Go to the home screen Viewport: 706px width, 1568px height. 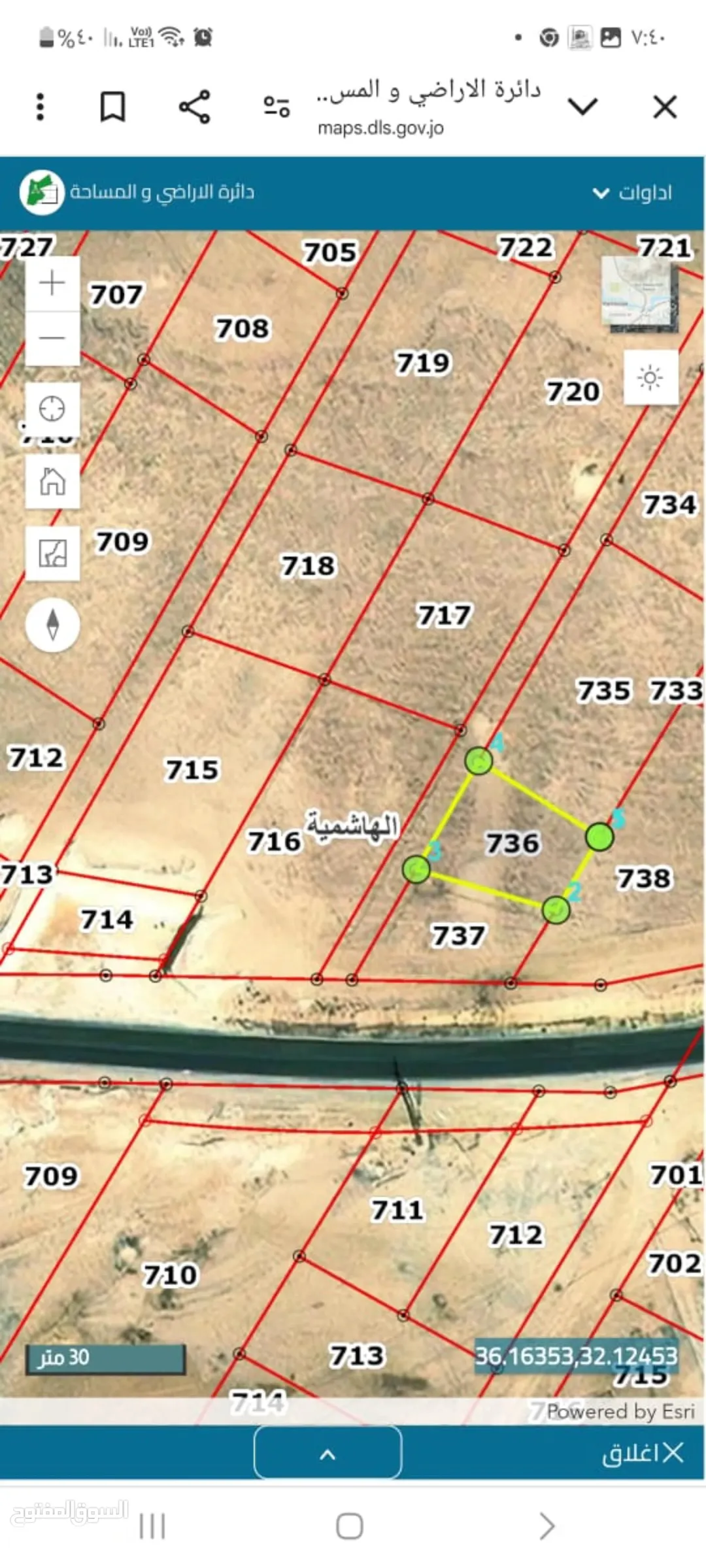[350, 1527]
